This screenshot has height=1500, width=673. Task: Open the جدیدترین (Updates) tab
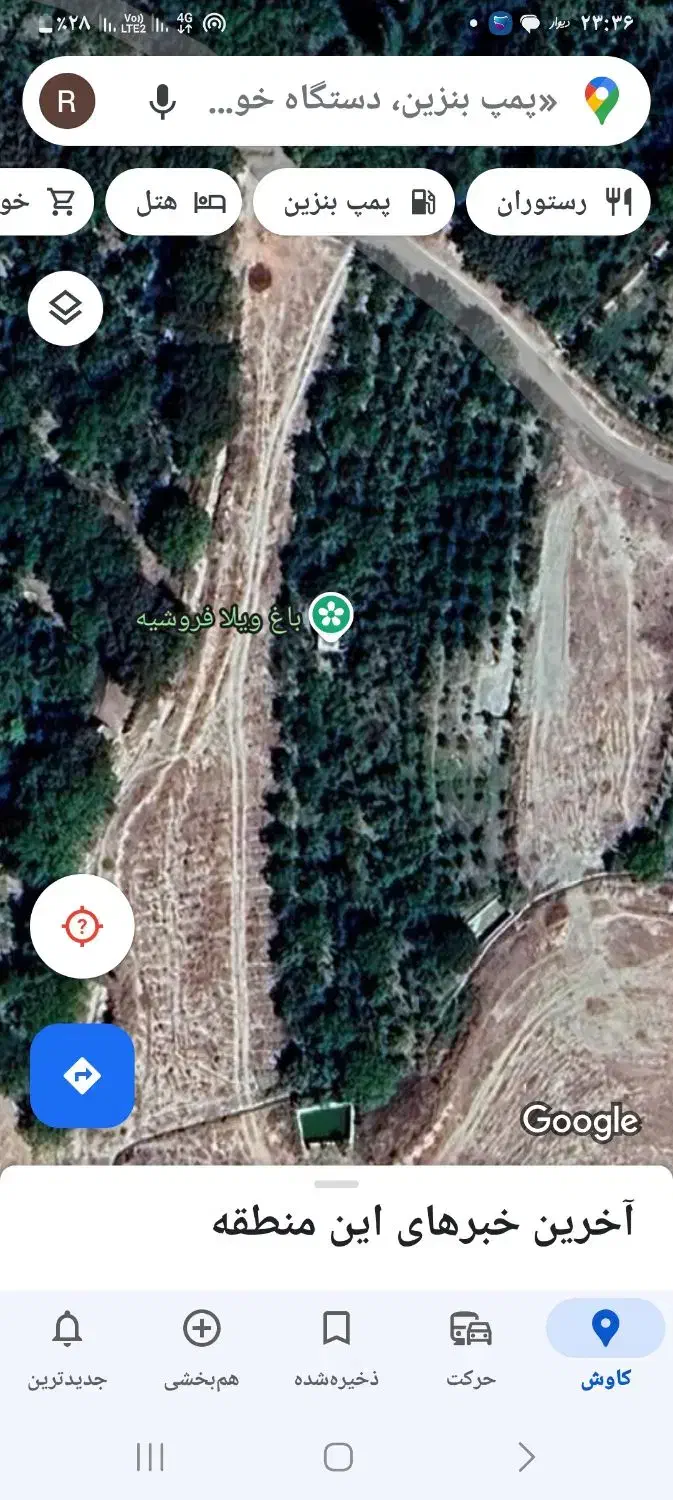pyautogui.click(x=67, y=1350)
